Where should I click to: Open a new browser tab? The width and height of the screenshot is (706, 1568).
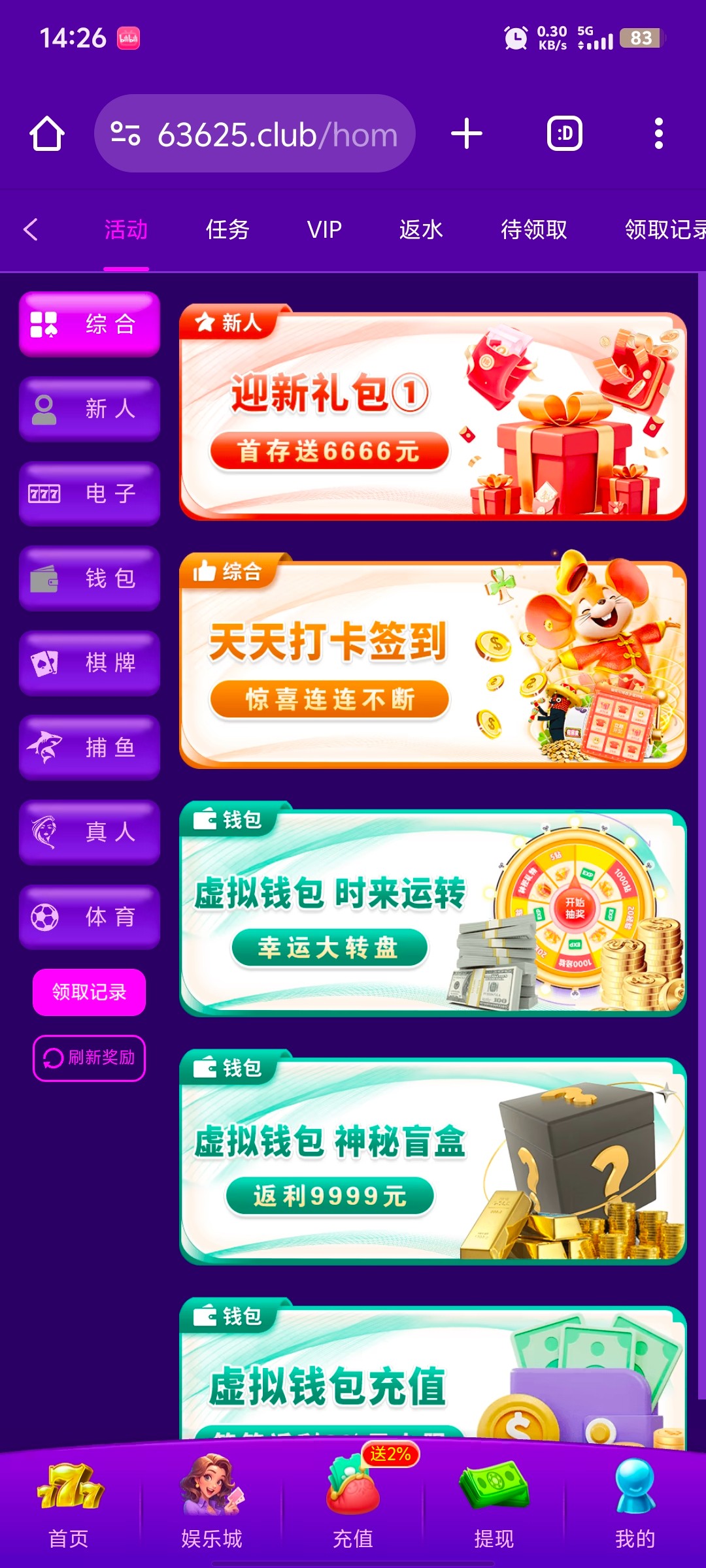[x=467, y=134]
